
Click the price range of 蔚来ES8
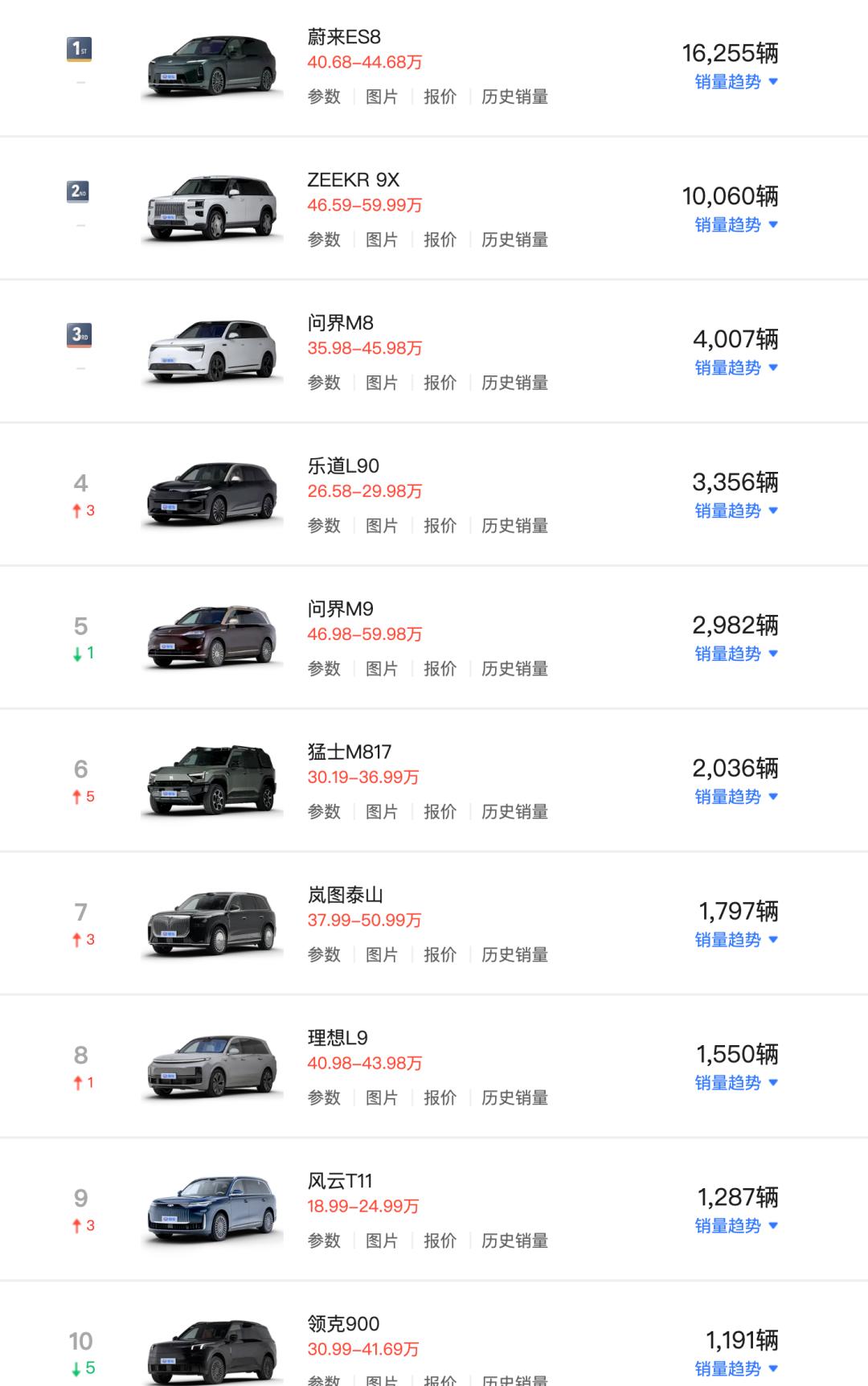point(363,60)
